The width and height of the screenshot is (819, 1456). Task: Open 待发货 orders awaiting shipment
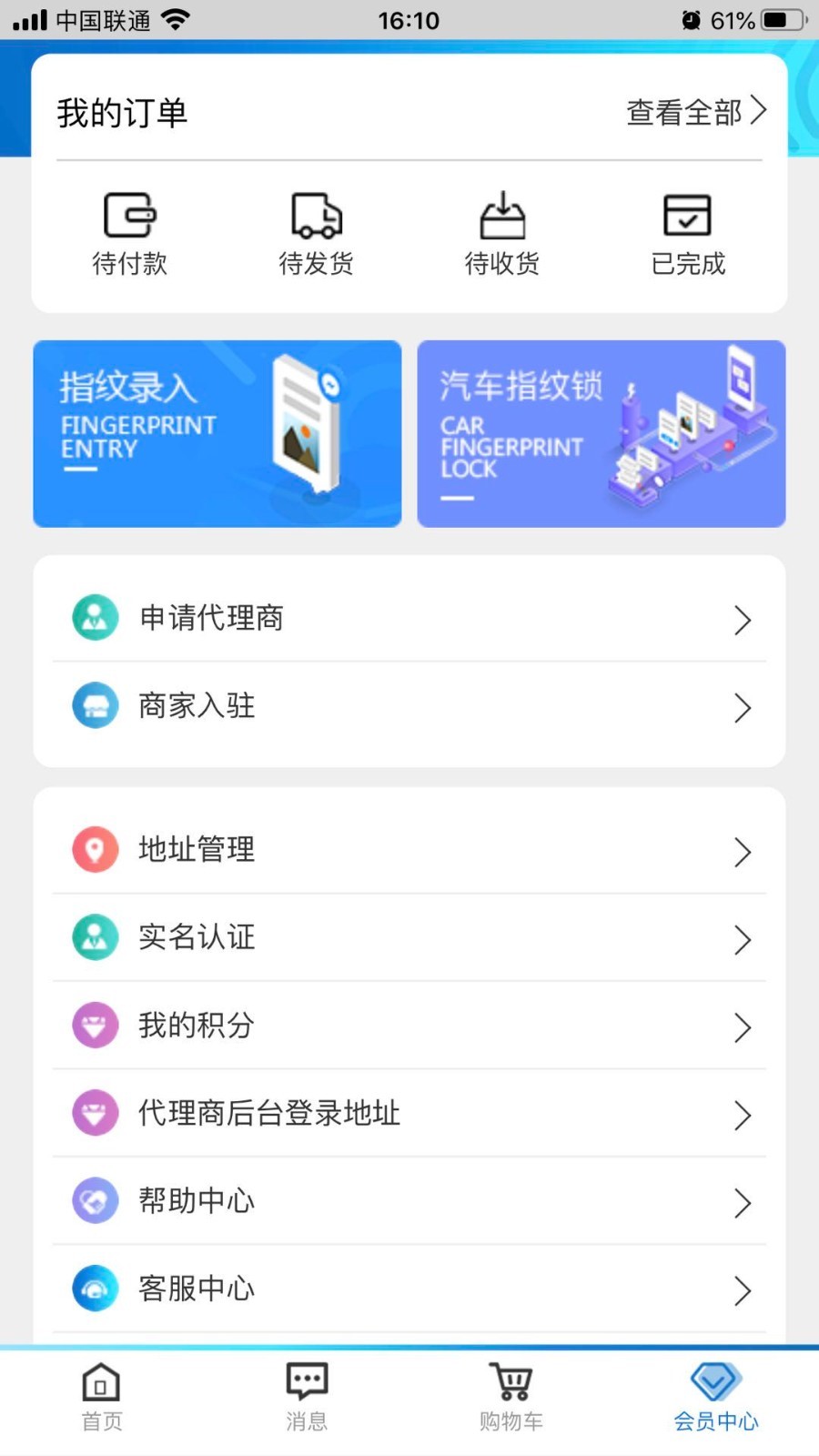316,234
